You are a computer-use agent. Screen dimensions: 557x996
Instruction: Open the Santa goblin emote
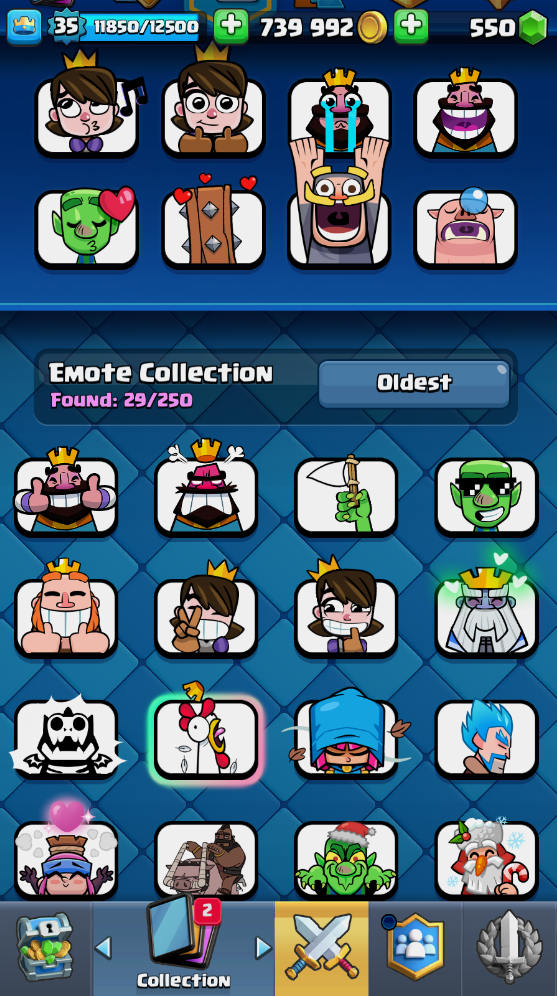(346, 859)
